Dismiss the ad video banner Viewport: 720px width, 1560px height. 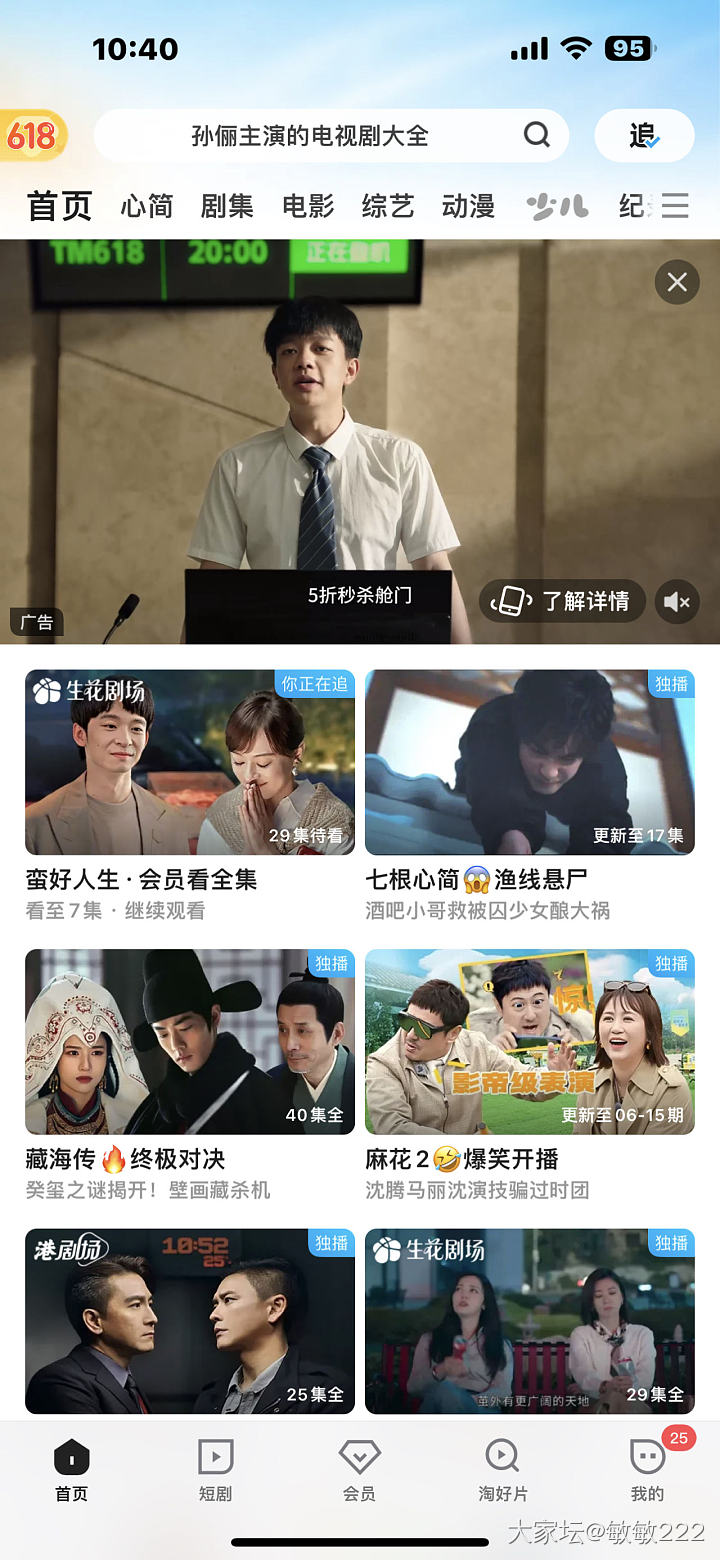677,283
